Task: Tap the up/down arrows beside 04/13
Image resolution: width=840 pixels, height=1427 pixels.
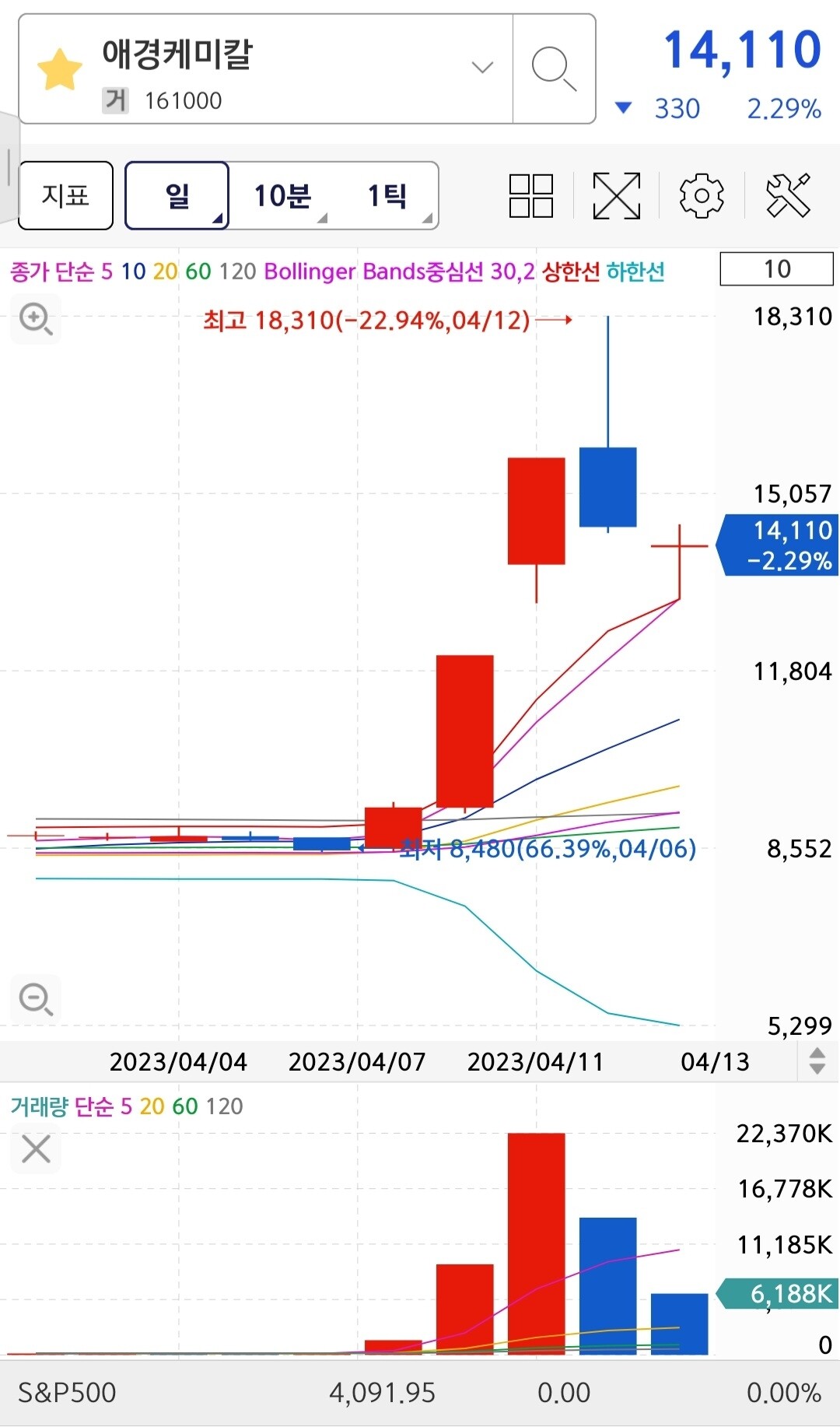Action: [817, 1061]
